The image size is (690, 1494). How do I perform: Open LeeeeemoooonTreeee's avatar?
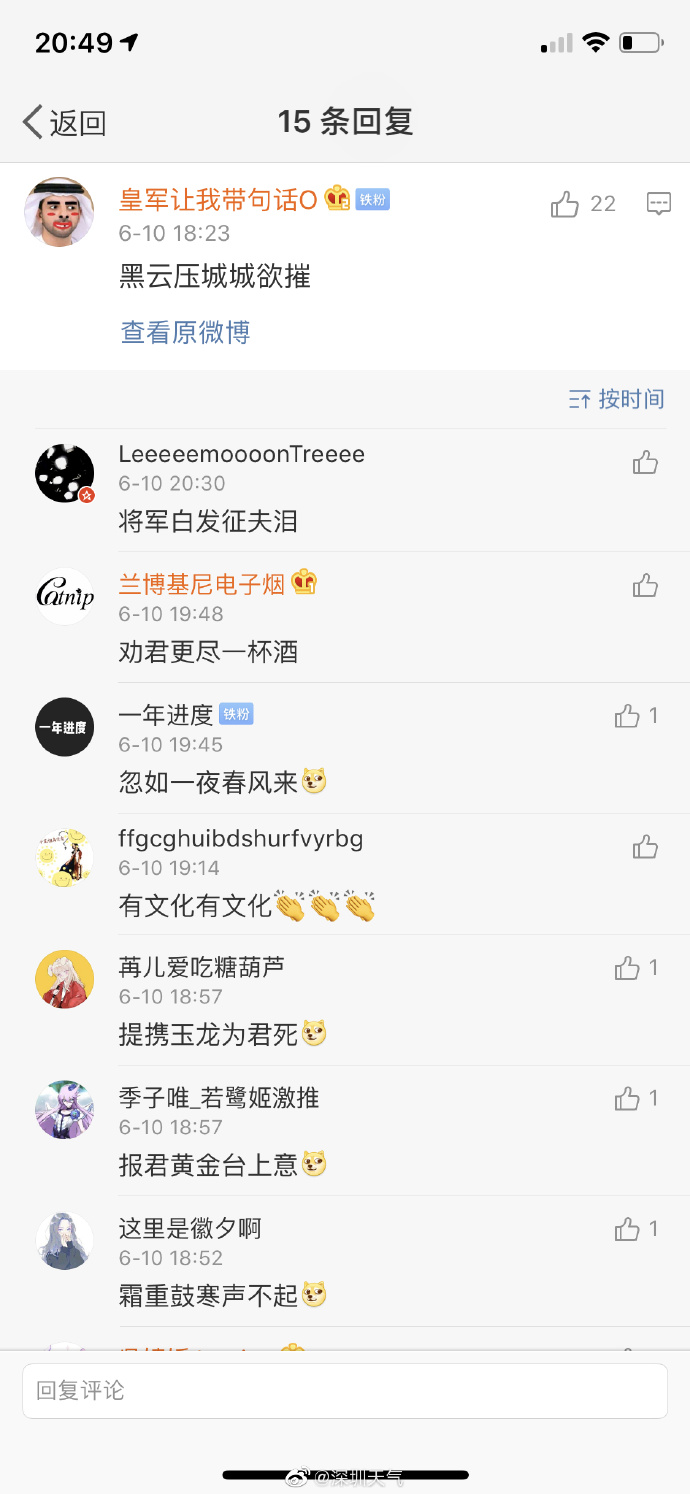click(65, 473)
